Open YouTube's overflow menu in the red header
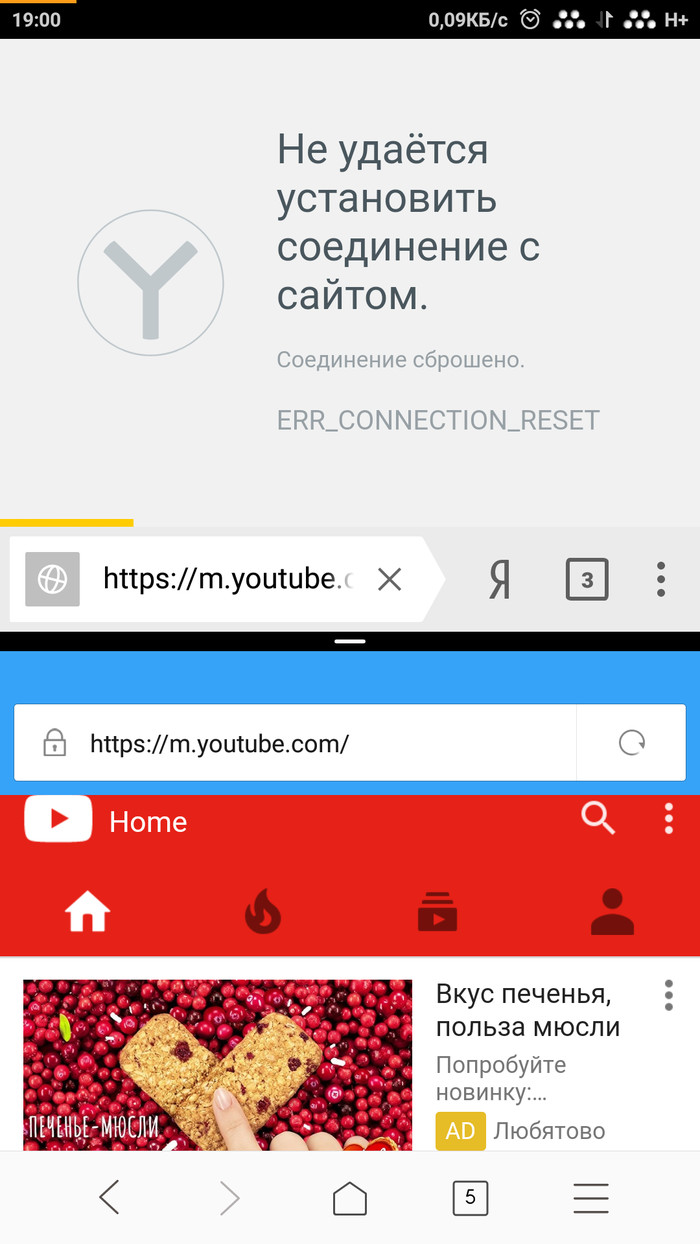The width and height of the screenshot is (700, 1244). pyautogui.click(x=669, y=819)
